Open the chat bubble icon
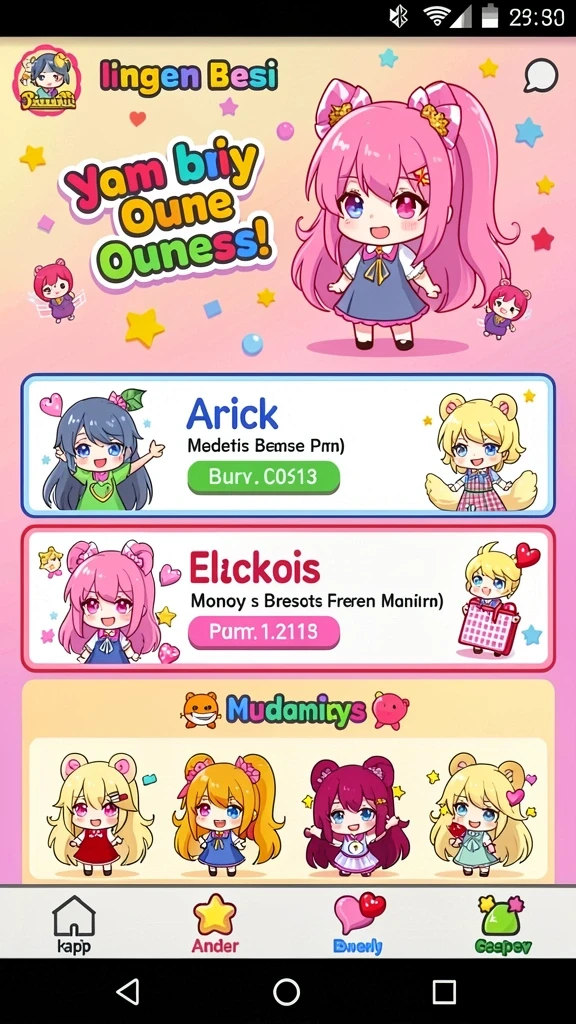576x1024 pixels. tap(541, 76)
